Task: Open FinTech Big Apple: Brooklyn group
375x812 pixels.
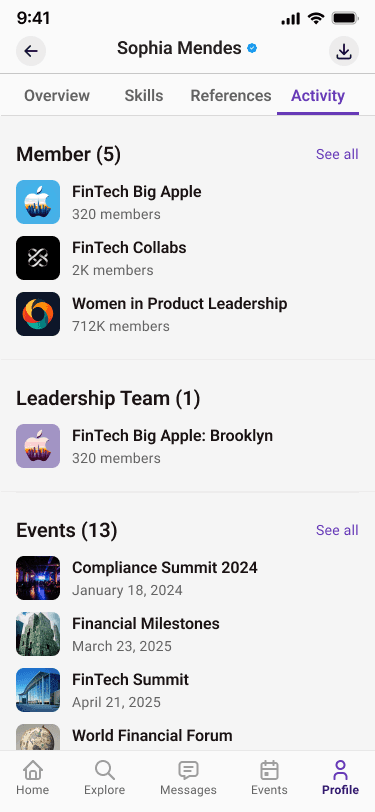Action: click(x=188, y=446)
